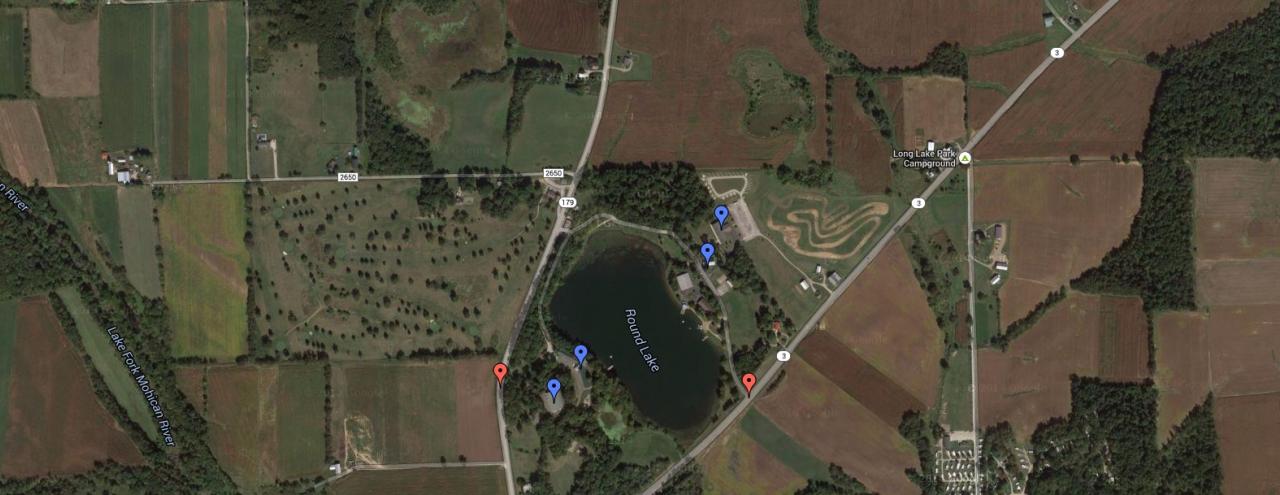
Task: Select the red pin on Route 179
Action: (501, 372)
